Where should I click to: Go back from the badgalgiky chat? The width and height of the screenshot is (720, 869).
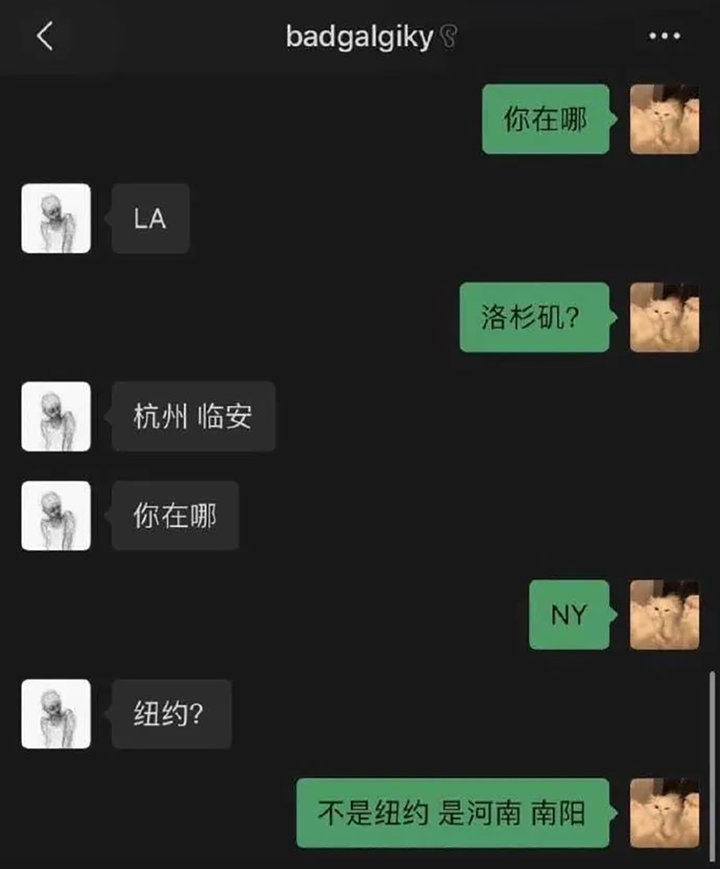point(44,36)
